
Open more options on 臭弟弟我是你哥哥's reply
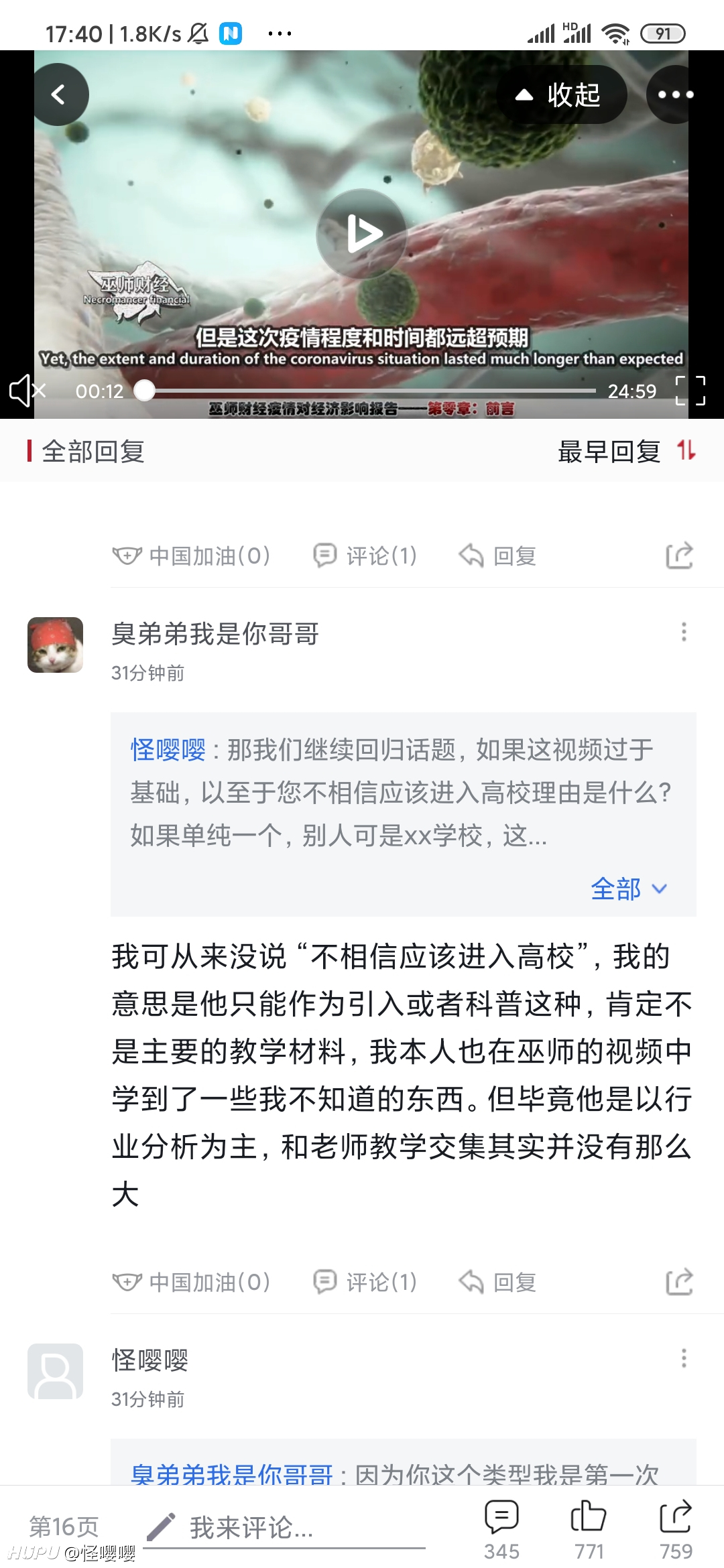(684, 632)
